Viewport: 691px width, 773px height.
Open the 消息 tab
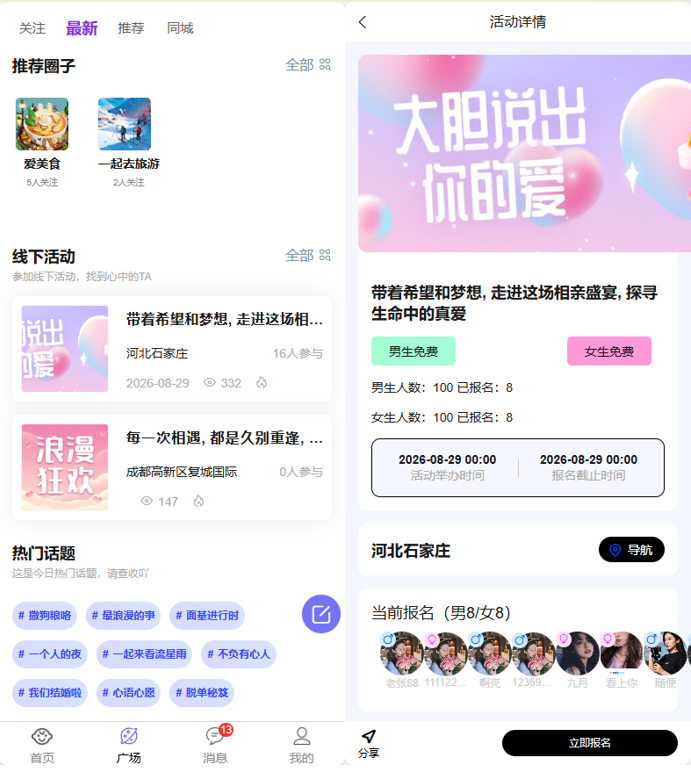click(x=215, y=745)
